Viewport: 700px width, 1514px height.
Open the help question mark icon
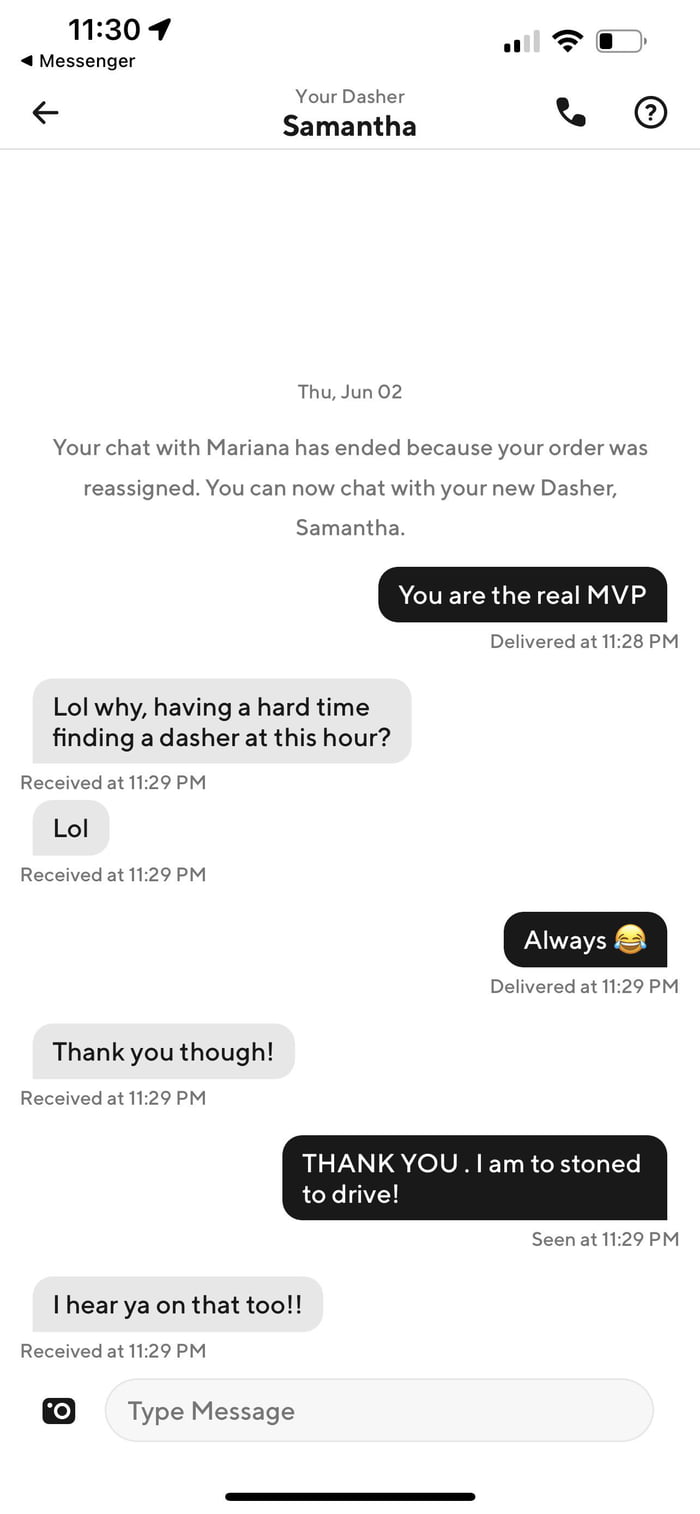651,113
